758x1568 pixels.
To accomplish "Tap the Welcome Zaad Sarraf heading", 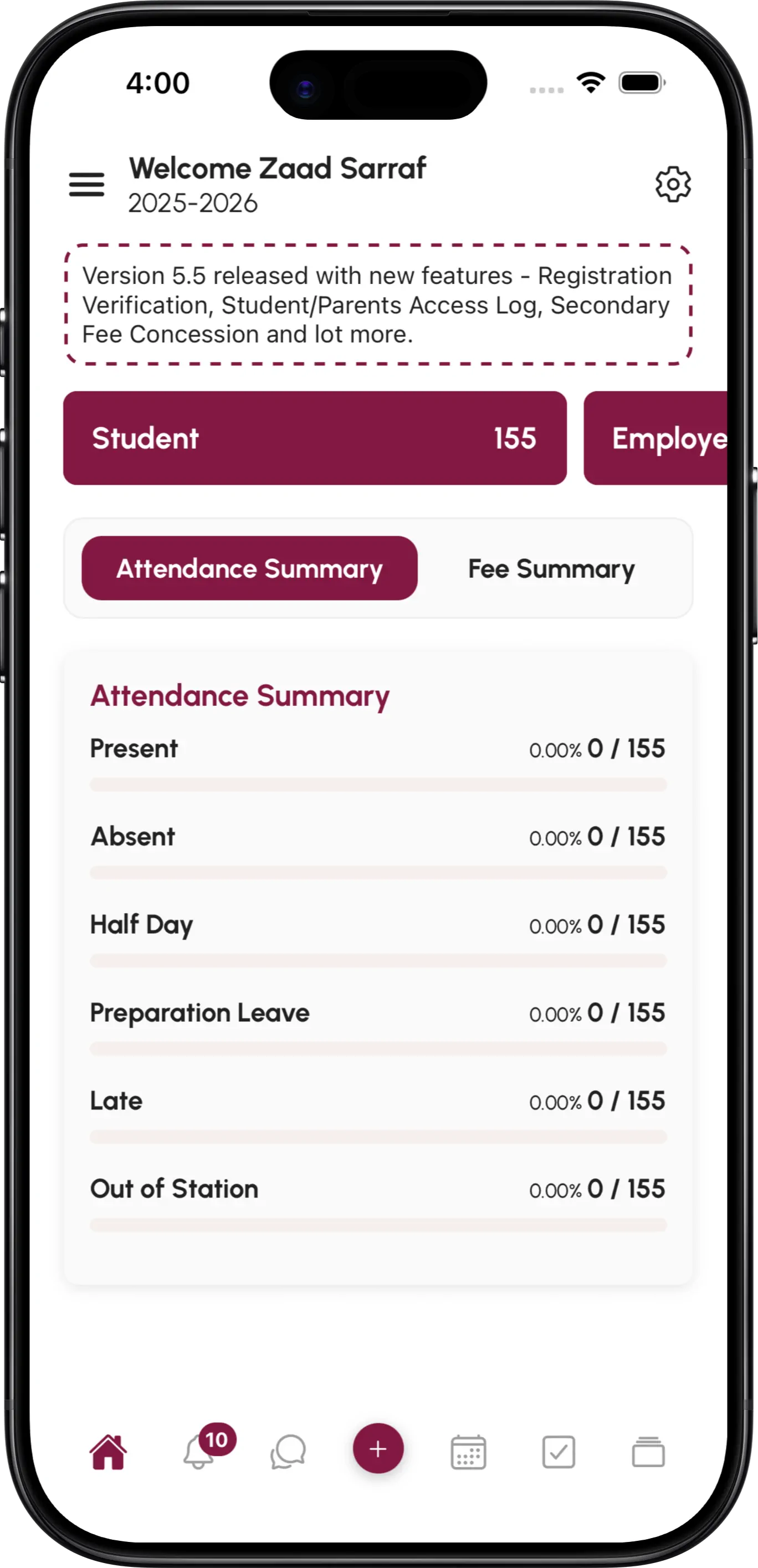I will coord(278,169).
